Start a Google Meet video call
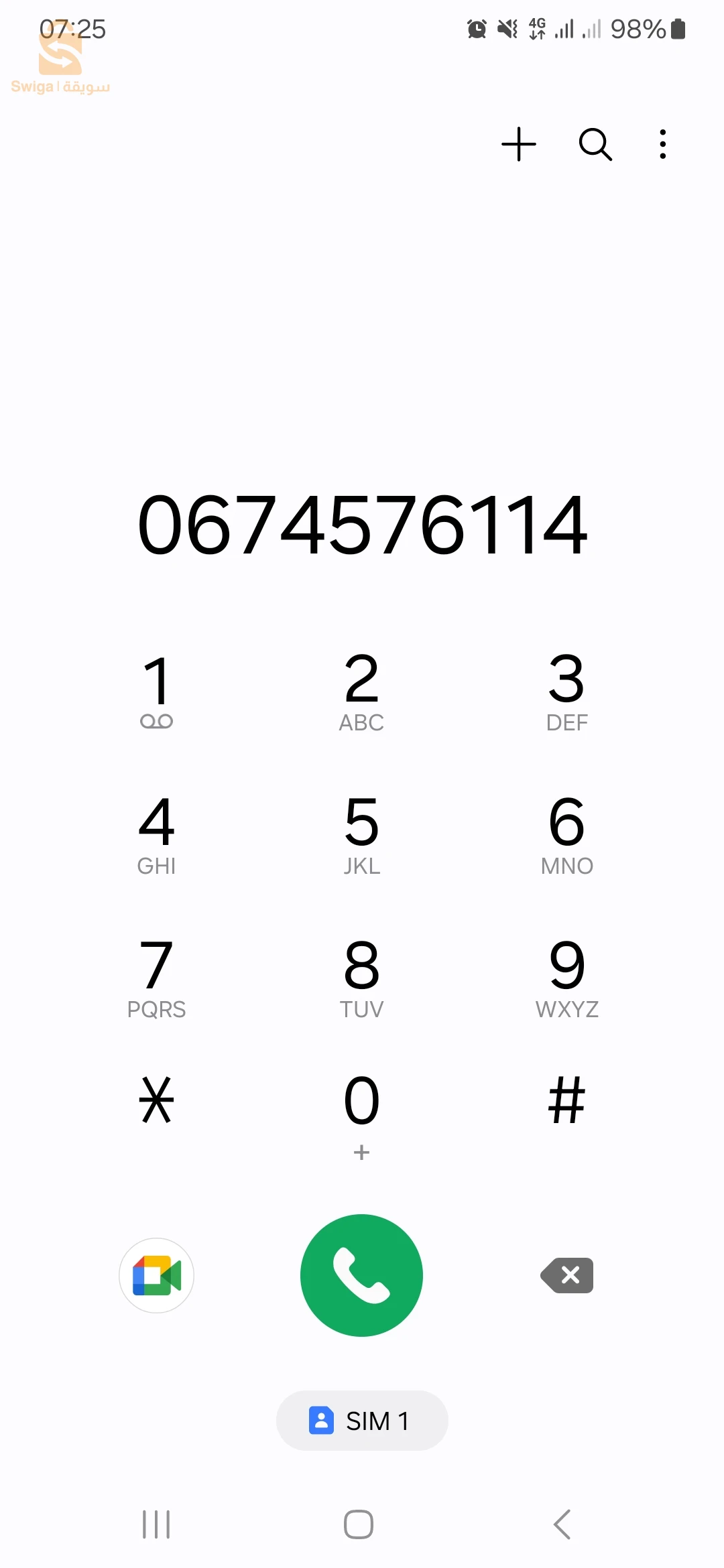724x1568 pixels. pyautogui.click(x=157, y=1275)
